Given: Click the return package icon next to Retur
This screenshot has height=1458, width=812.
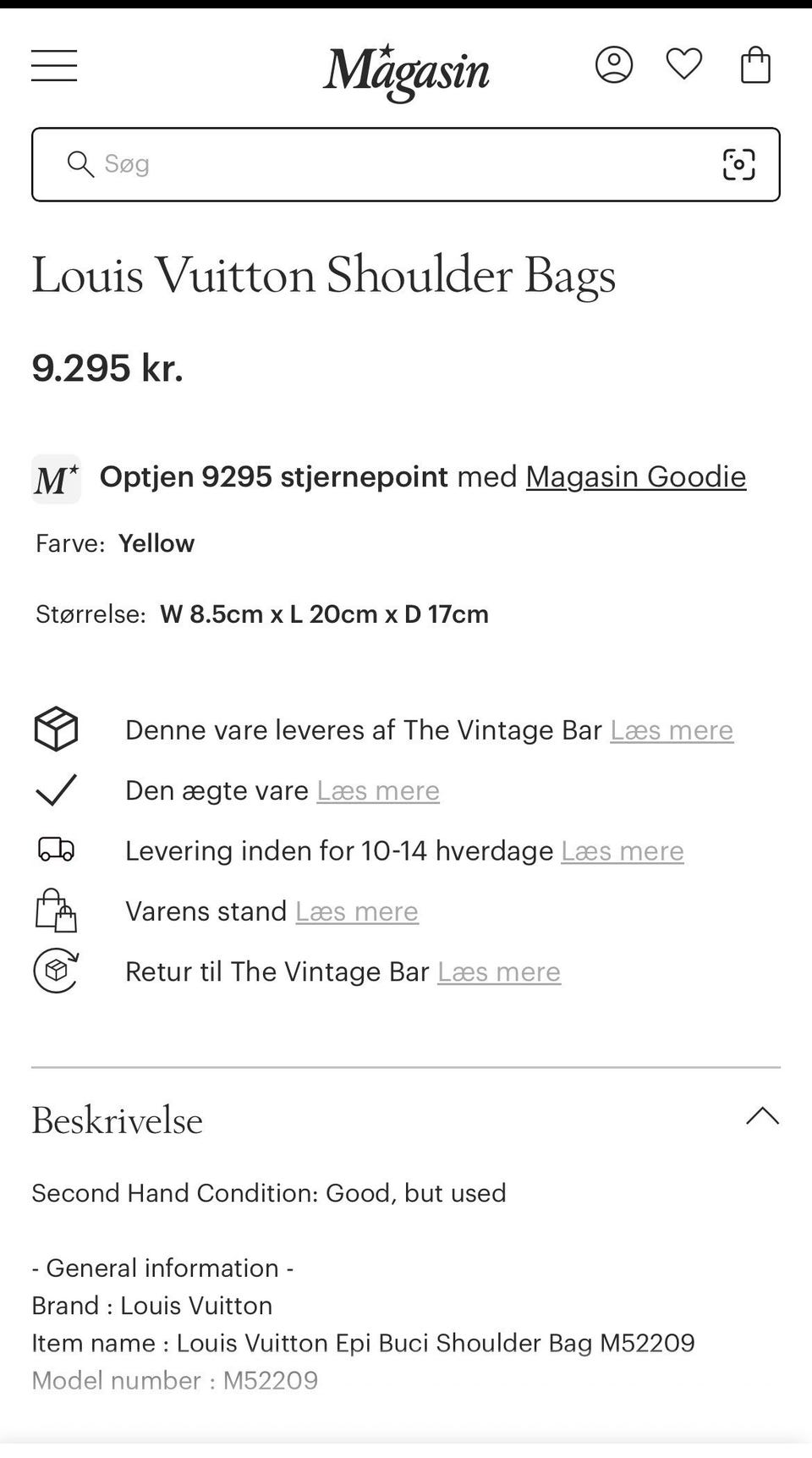Looking at the screenshot, I should pyautogui.click(x=54, y=971).
